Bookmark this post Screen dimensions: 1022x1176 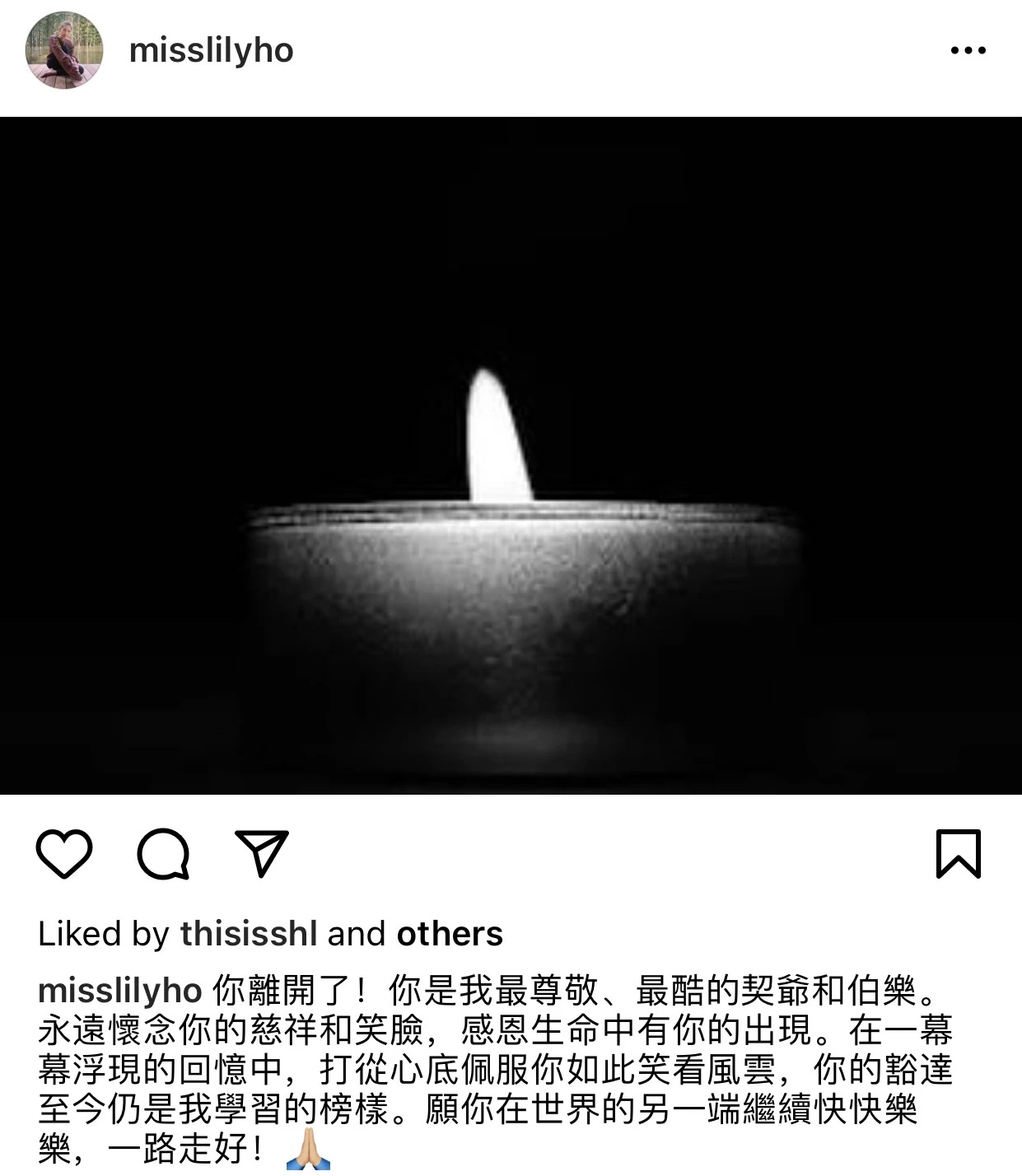click(959, 853)
